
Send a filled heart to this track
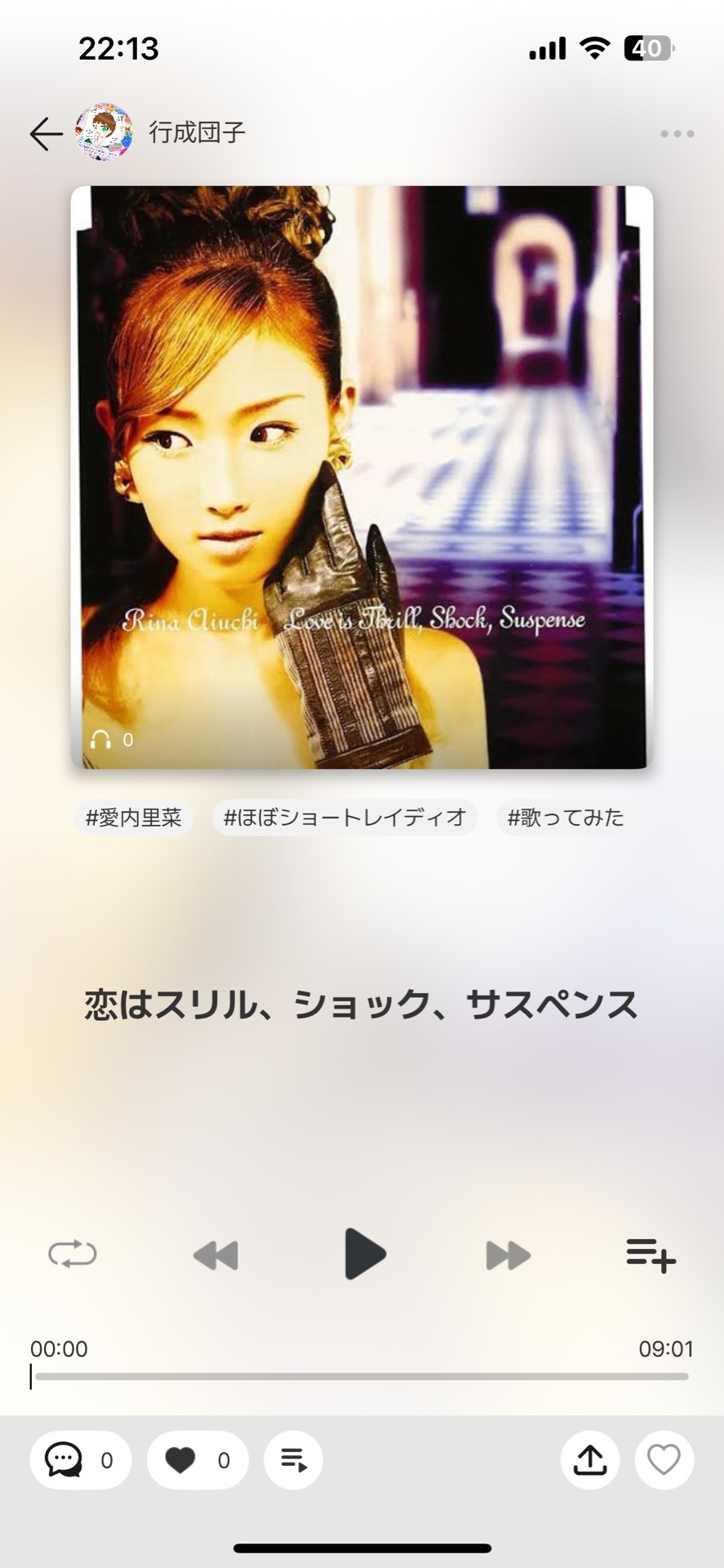(x=198, y=1460)
